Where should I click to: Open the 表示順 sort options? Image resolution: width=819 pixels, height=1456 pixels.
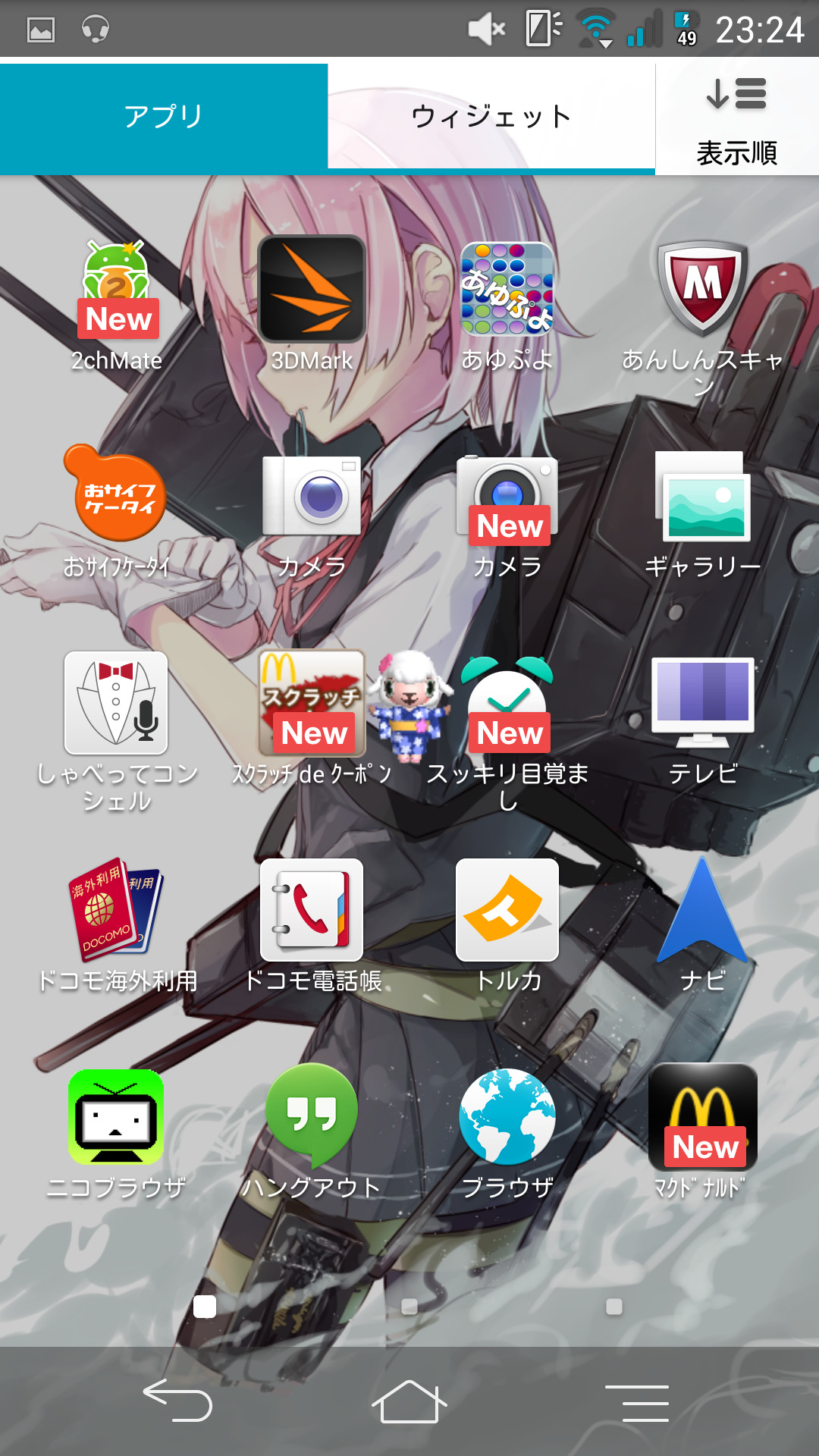tap(737, 120)
